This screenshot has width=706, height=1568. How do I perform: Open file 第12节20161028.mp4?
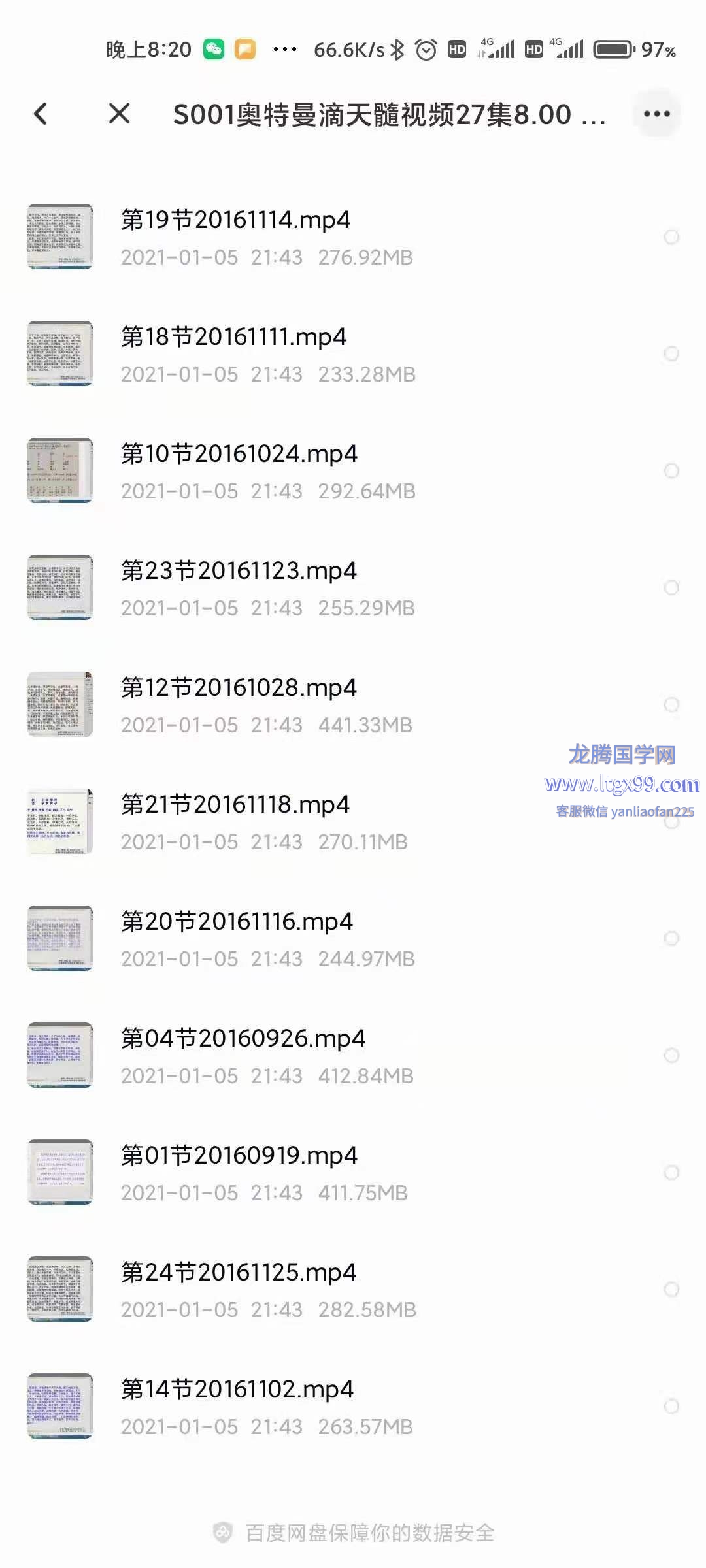point(239,688)
